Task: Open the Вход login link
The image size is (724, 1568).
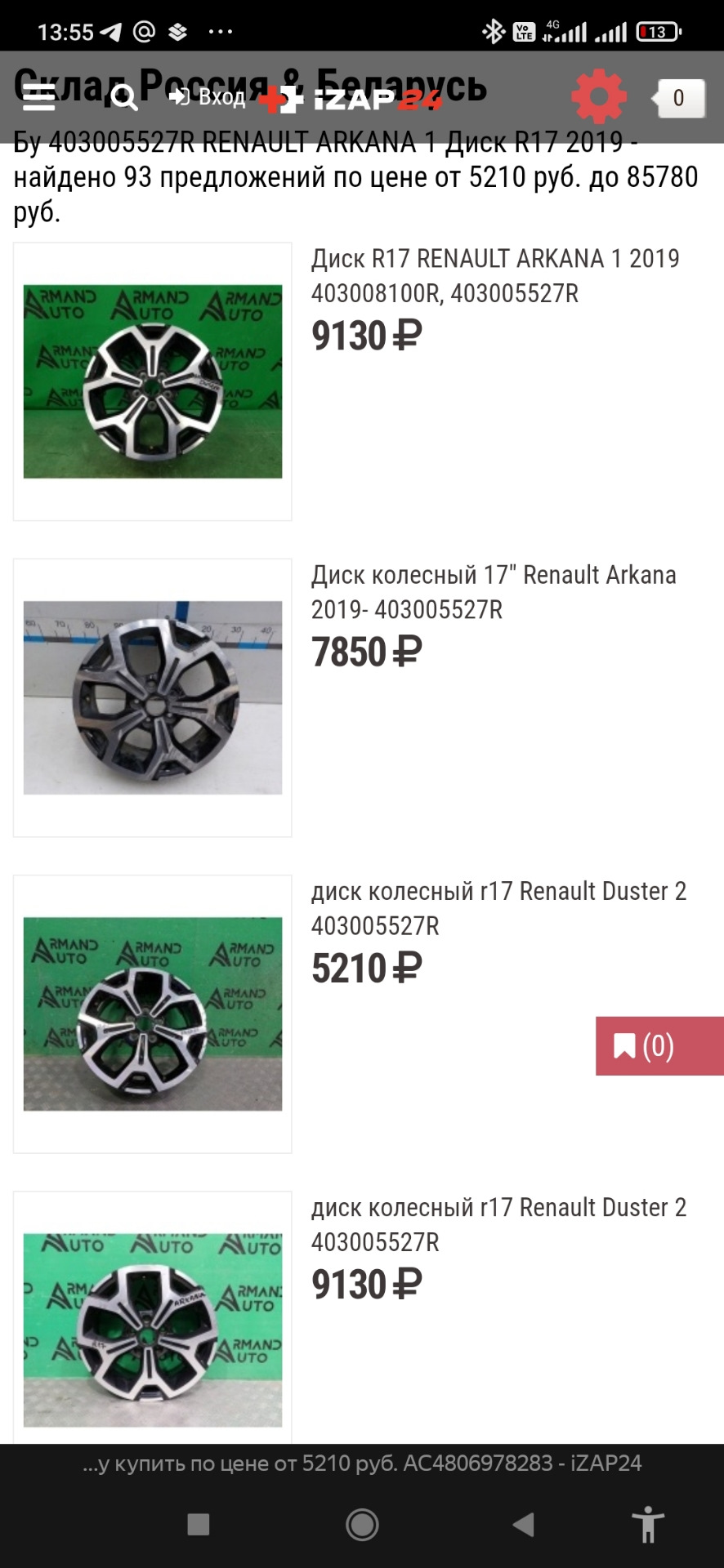Action: pos(208,98)
